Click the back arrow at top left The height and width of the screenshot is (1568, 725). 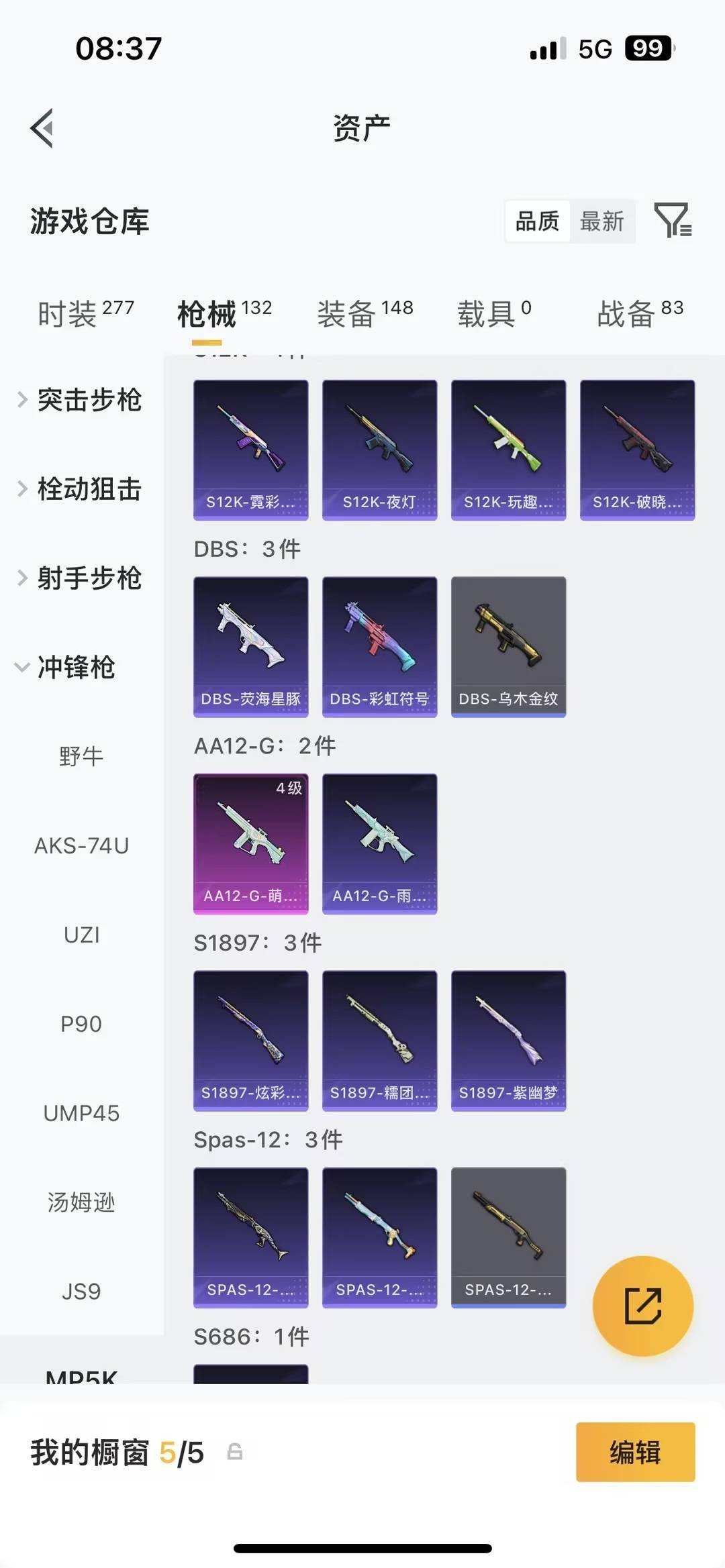point(42,127)
